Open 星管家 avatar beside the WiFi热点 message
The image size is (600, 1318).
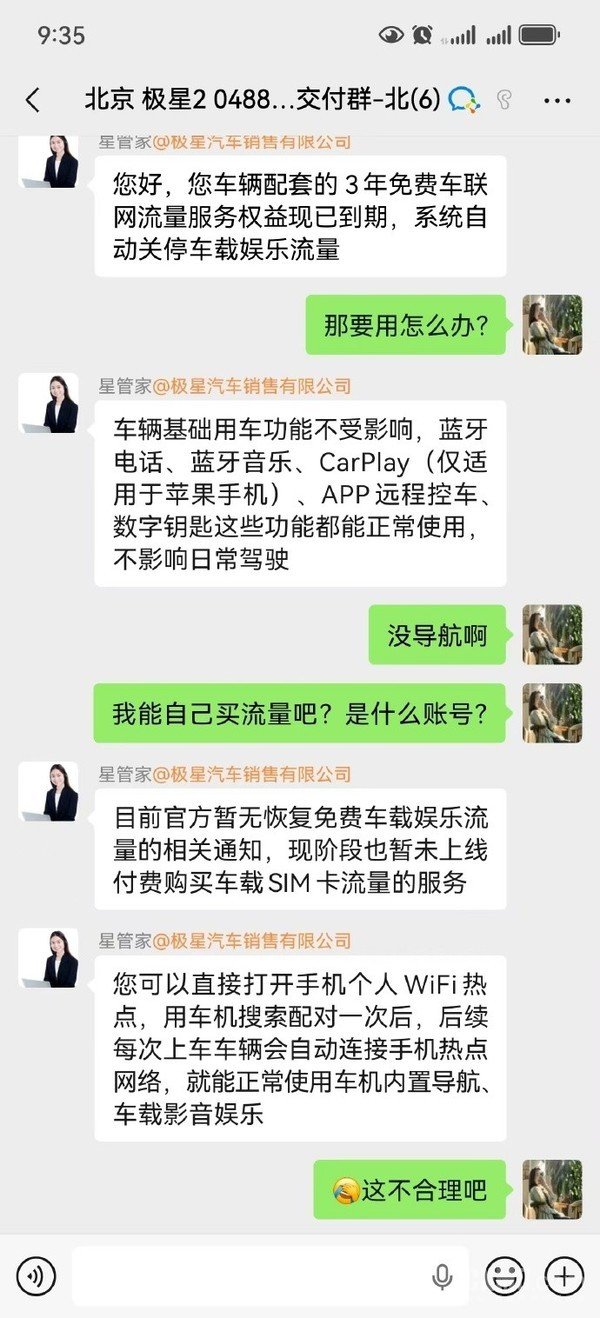(x=49, y=958)
